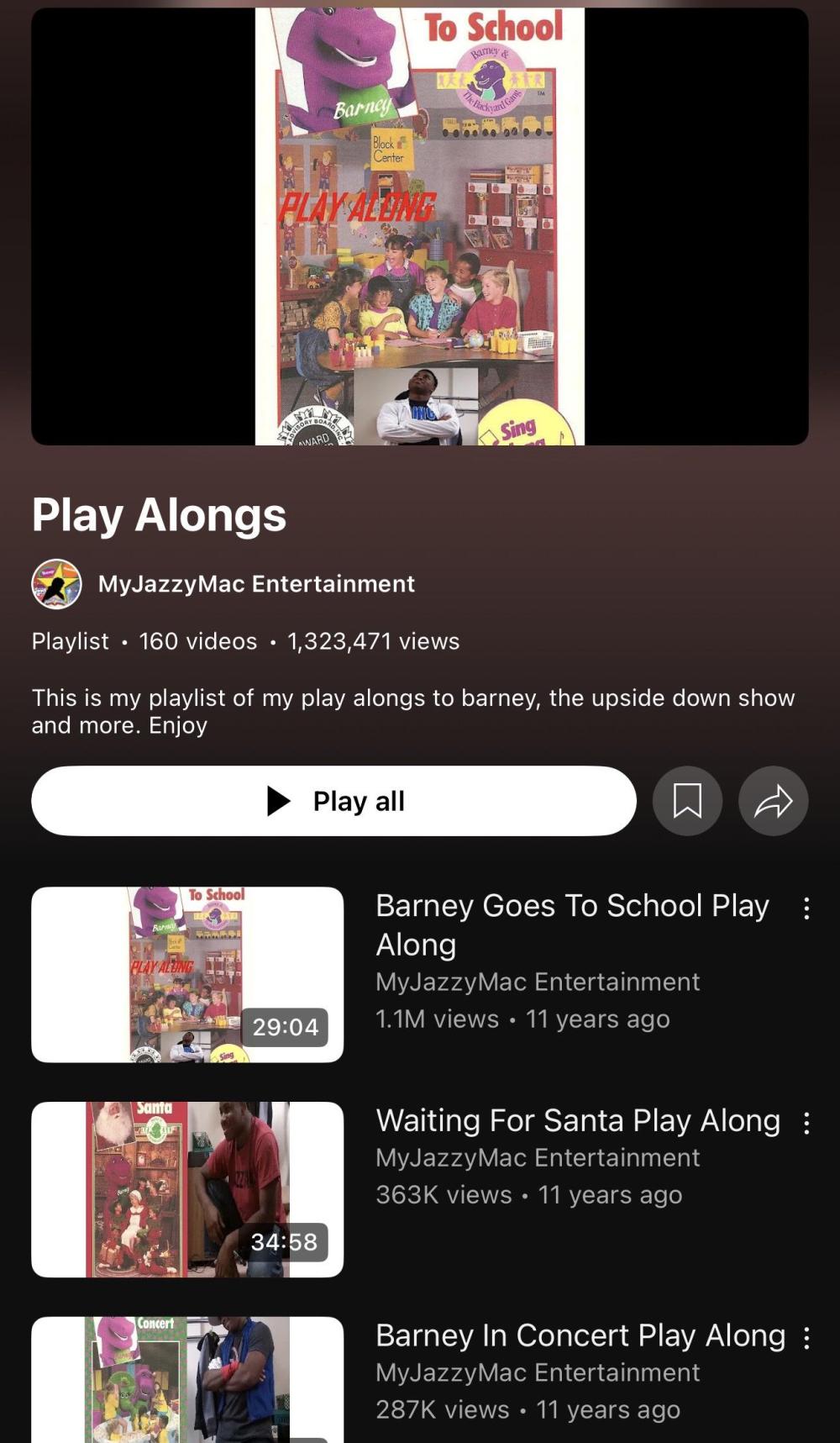Open MyJazzyMac Entertainment channel
Image resolution: width=840 pixels, height=1443 pixels.
pyautogui.click(x=255, y=584)
